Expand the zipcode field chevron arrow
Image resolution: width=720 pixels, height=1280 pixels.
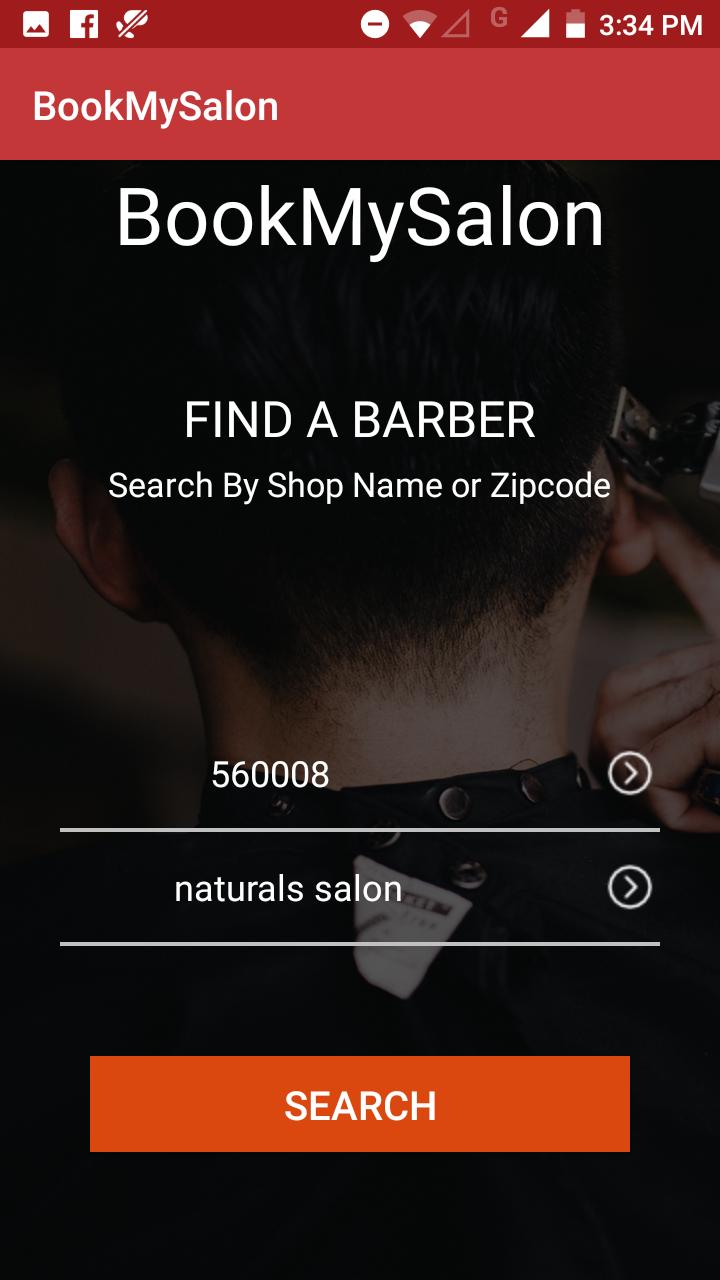tap(628, 773)
